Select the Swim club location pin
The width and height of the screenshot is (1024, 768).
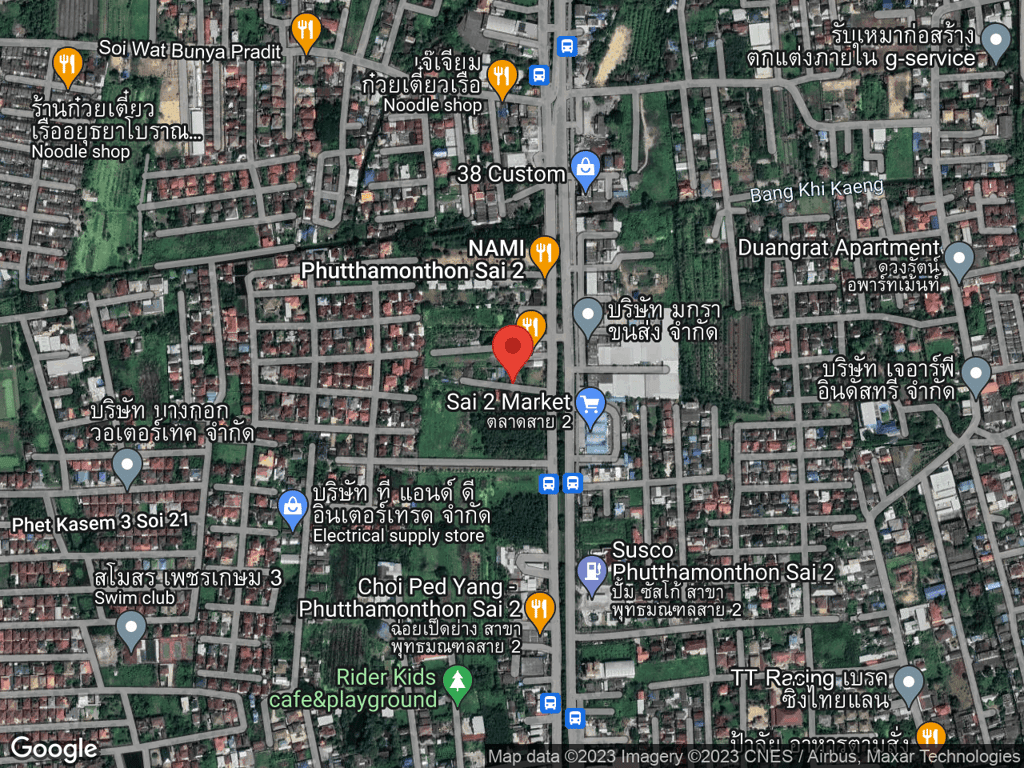click(131, 629)
